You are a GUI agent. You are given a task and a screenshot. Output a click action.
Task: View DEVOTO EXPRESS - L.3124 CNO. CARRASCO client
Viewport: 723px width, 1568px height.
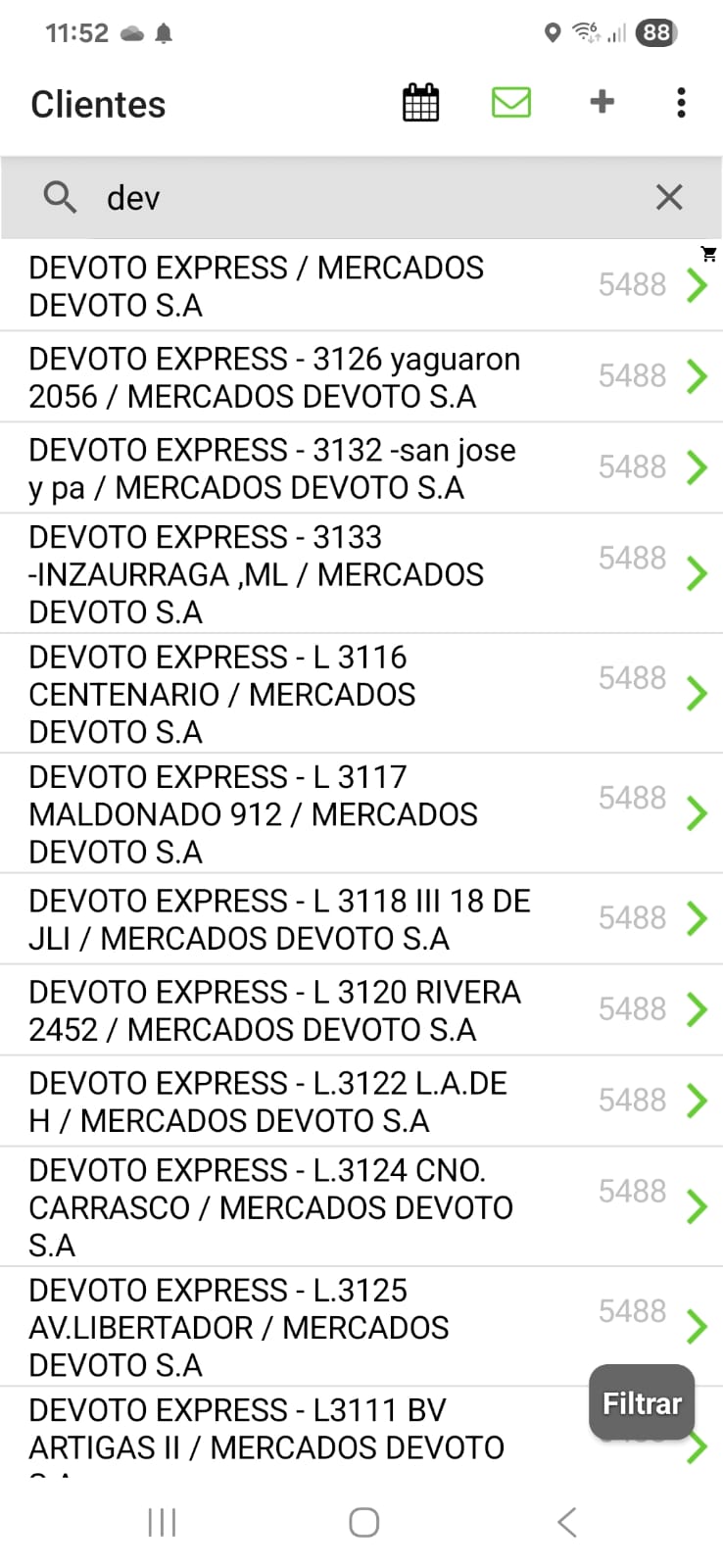[294, 1207]
